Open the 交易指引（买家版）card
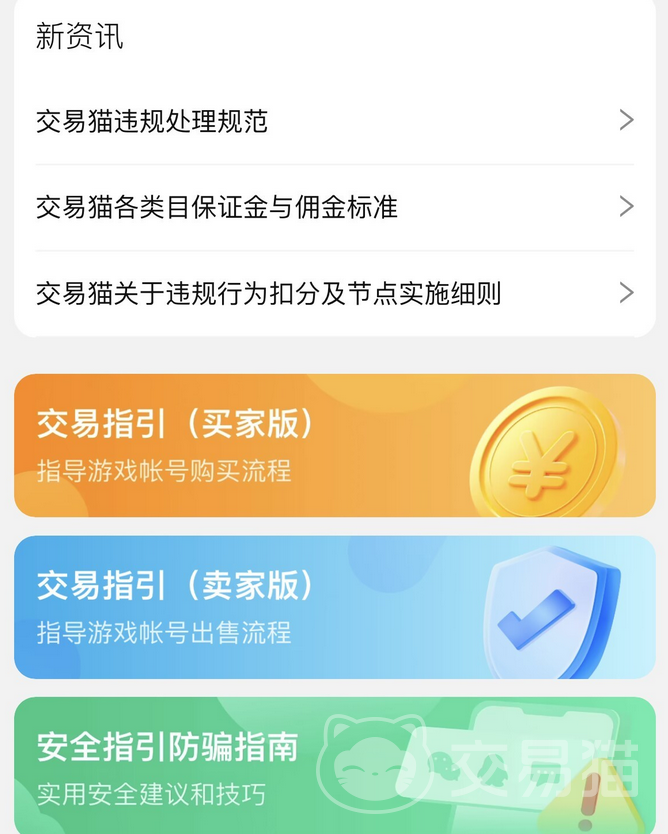 coord(334,445)
